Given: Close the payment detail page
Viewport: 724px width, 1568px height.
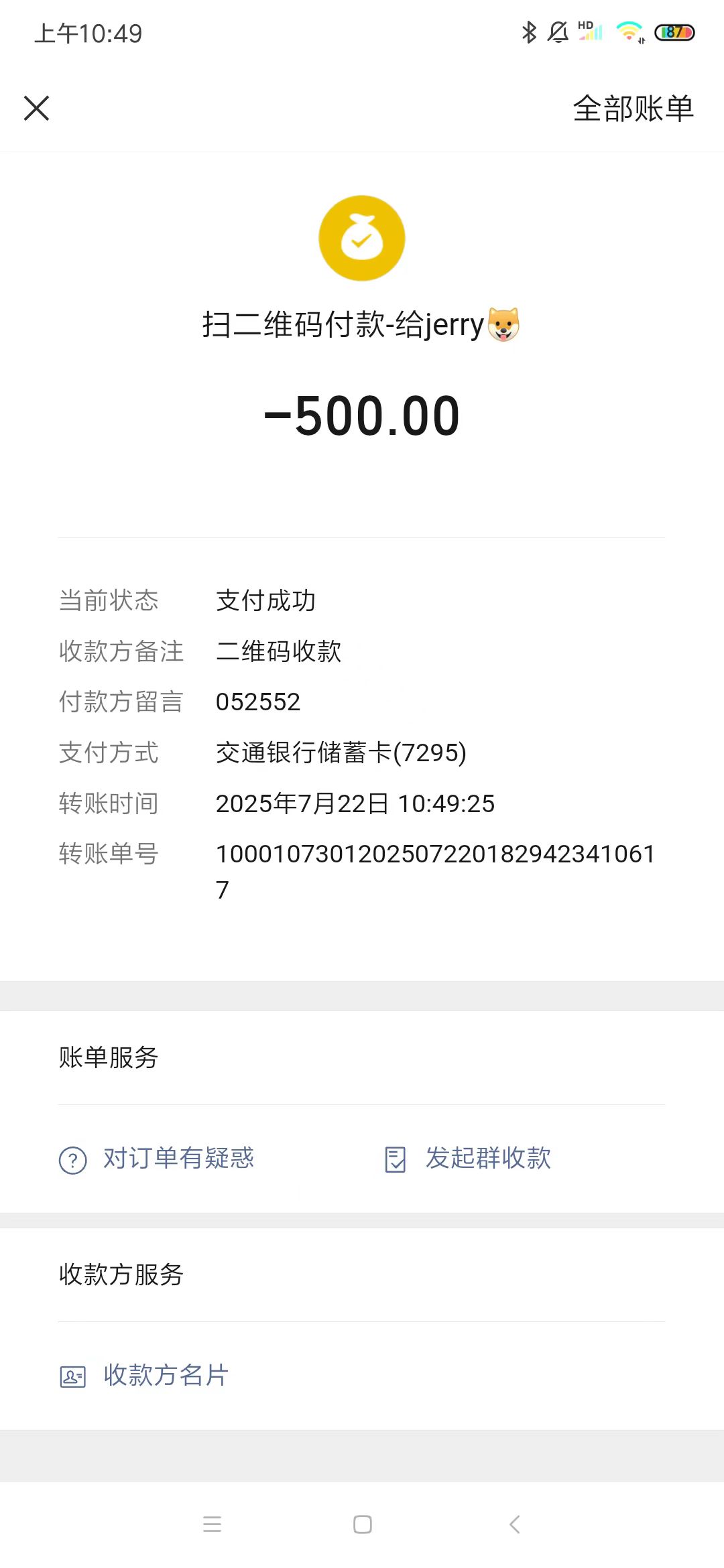Looking at the screenshot, I should [x=37, y=108].
